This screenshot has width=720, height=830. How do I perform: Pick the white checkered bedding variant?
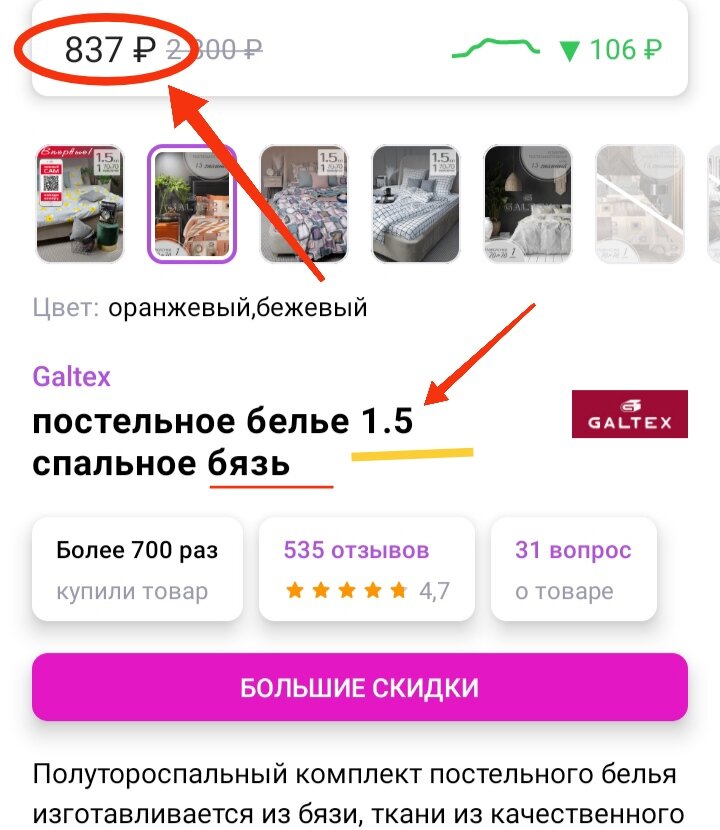click(x=416, y=204)
